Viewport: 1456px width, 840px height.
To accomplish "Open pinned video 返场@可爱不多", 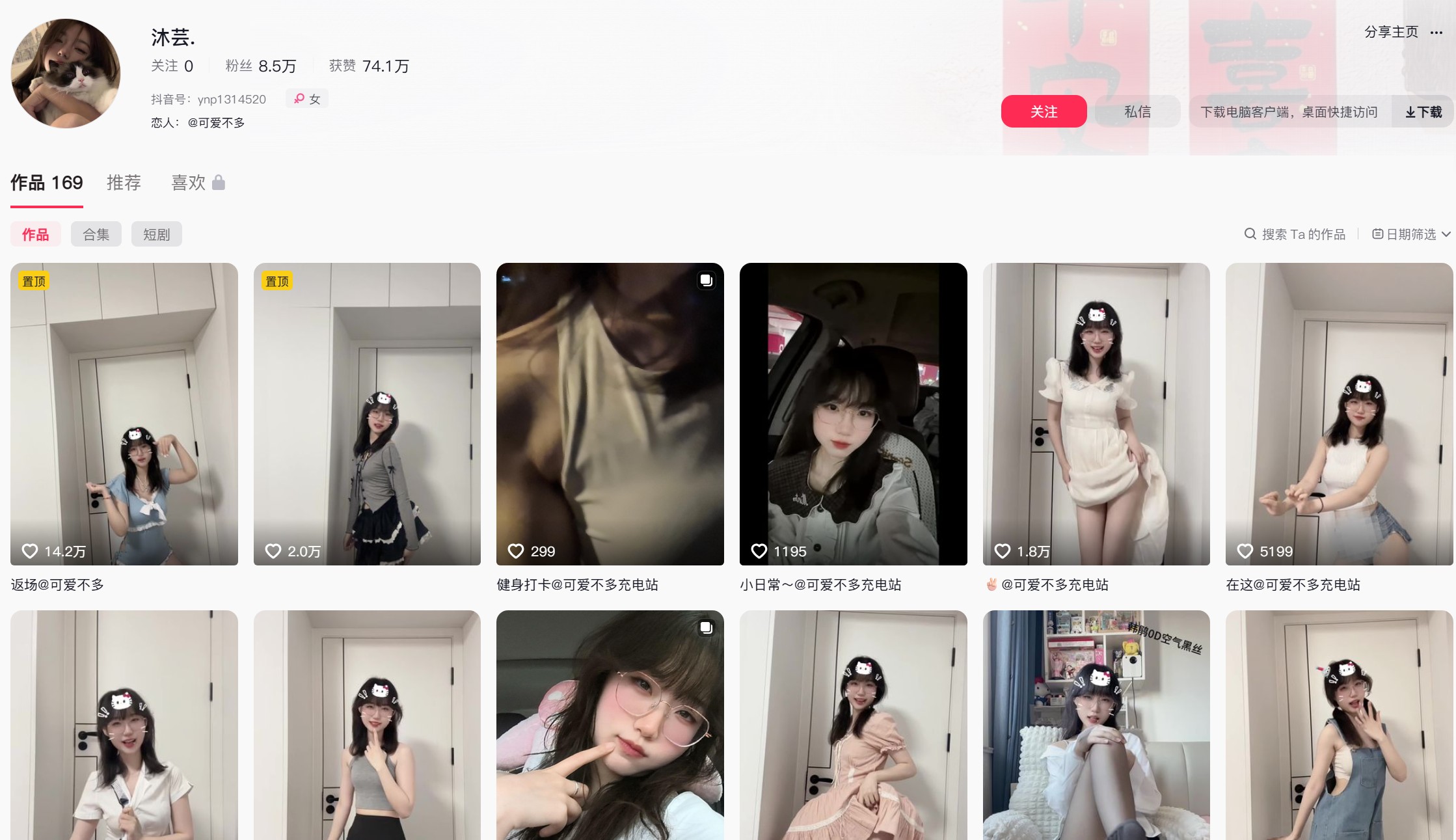I will click(124, 414).
